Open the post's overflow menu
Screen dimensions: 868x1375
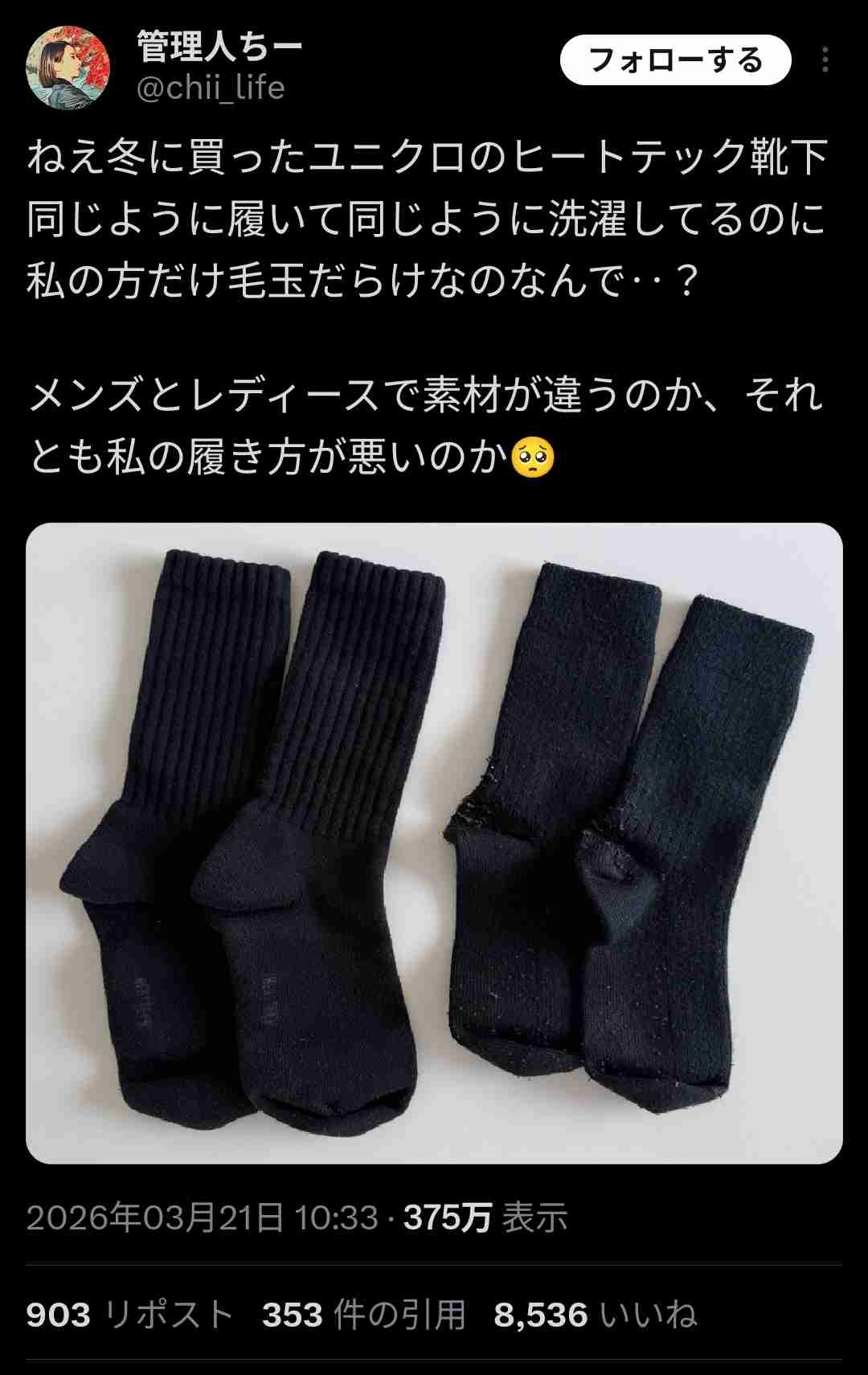pyautogui.click(x=825, y=60)
